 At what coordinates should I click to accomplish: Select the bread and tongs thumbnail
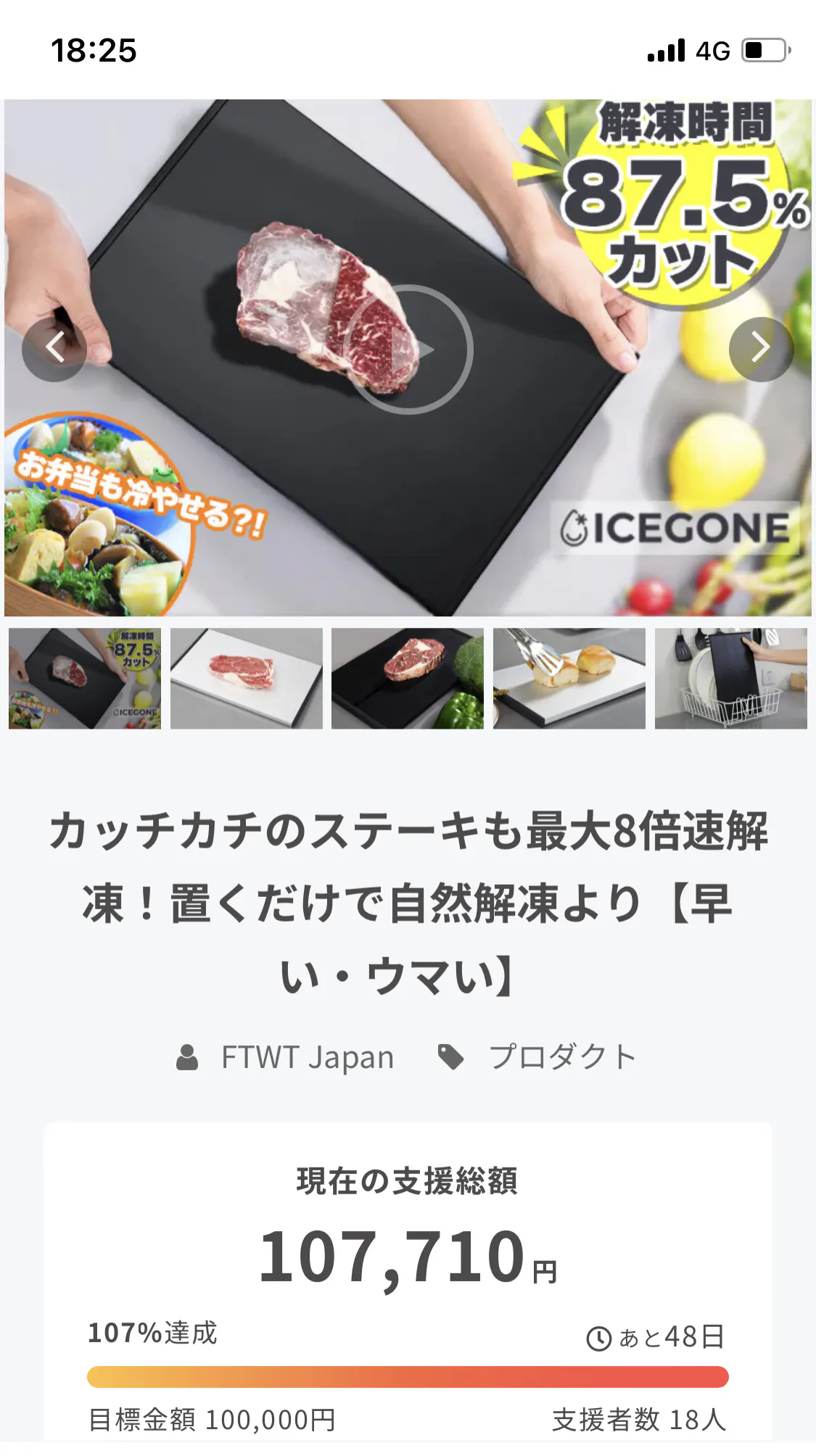click(569, 679)
